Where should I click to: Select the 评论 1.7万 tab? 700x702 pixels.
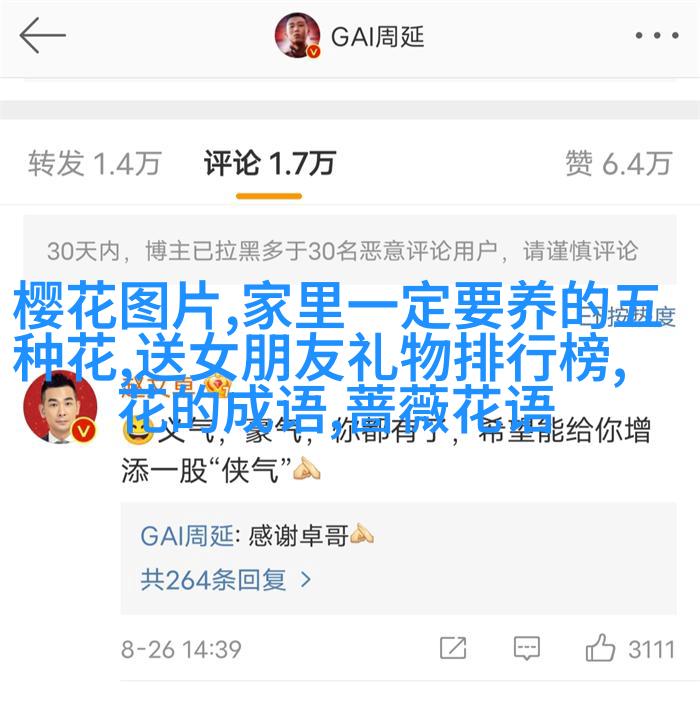[x=269, y=163]
